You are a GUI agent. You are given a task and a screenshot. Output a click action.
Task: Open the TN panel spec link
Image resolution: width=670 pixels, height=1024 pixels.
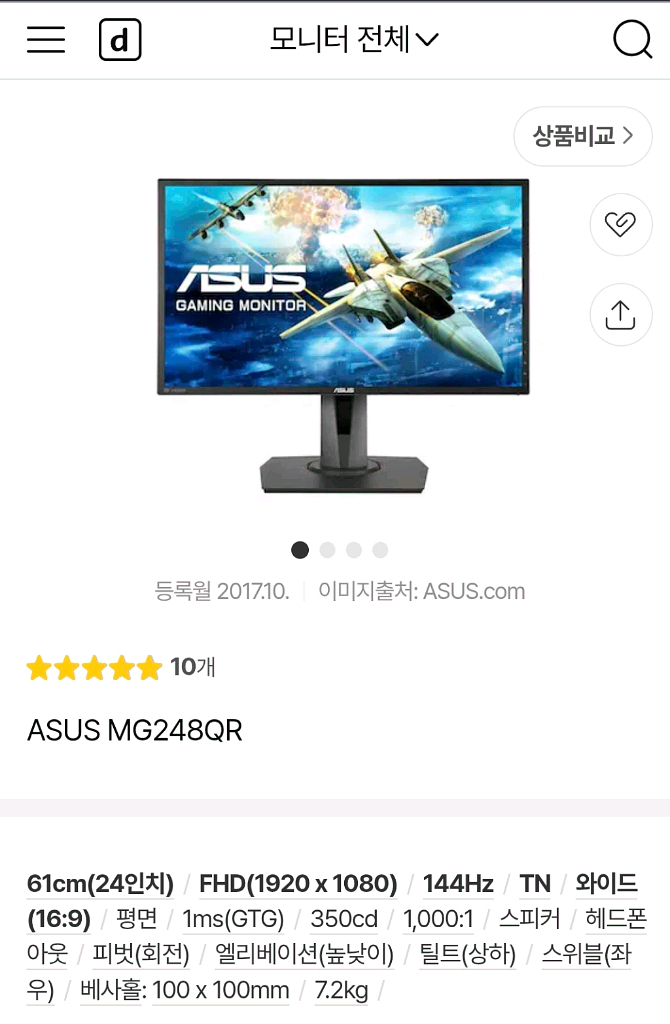click(x=535, y=884)
